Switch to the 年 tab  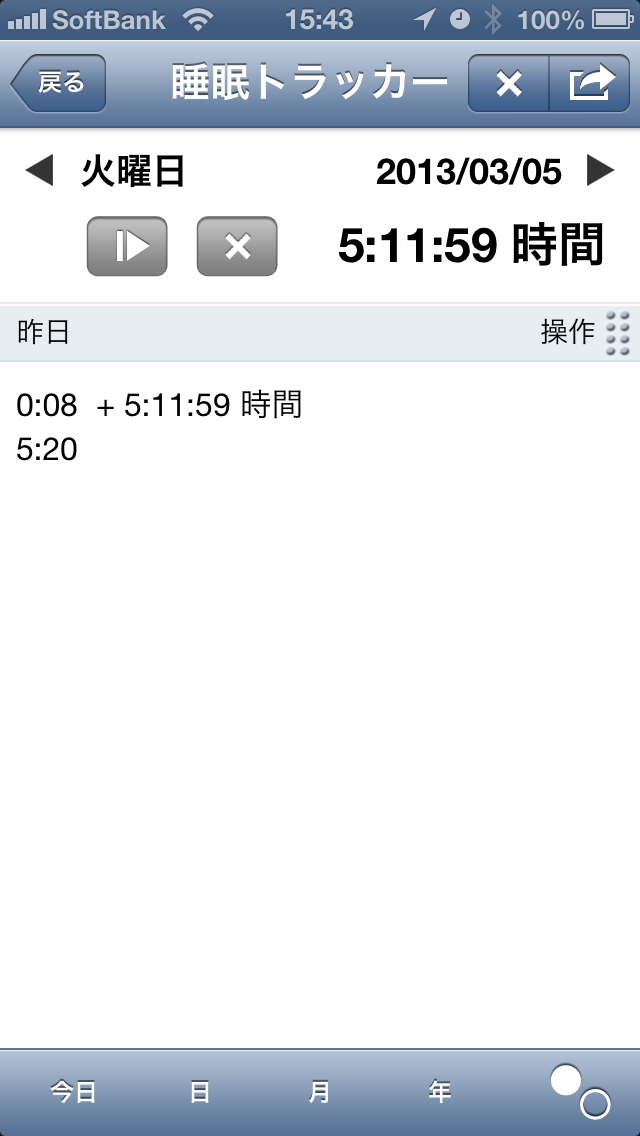[439, 1092]
